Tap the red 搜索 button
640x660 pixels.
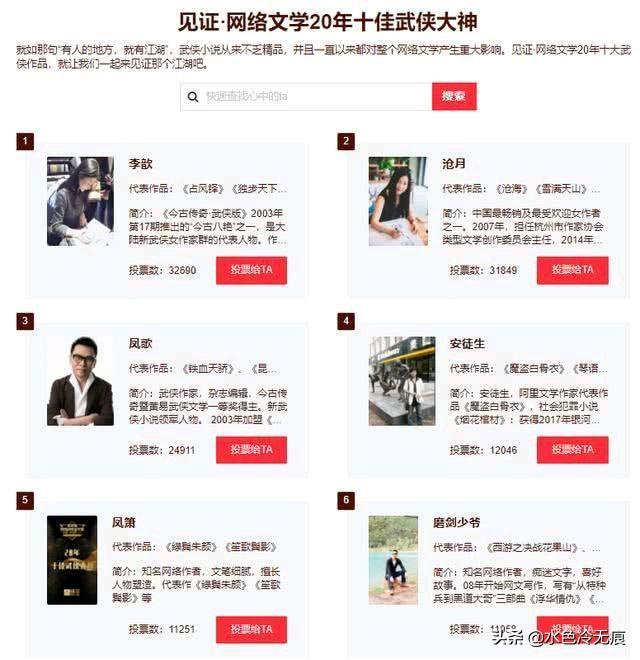coord(454,96)
